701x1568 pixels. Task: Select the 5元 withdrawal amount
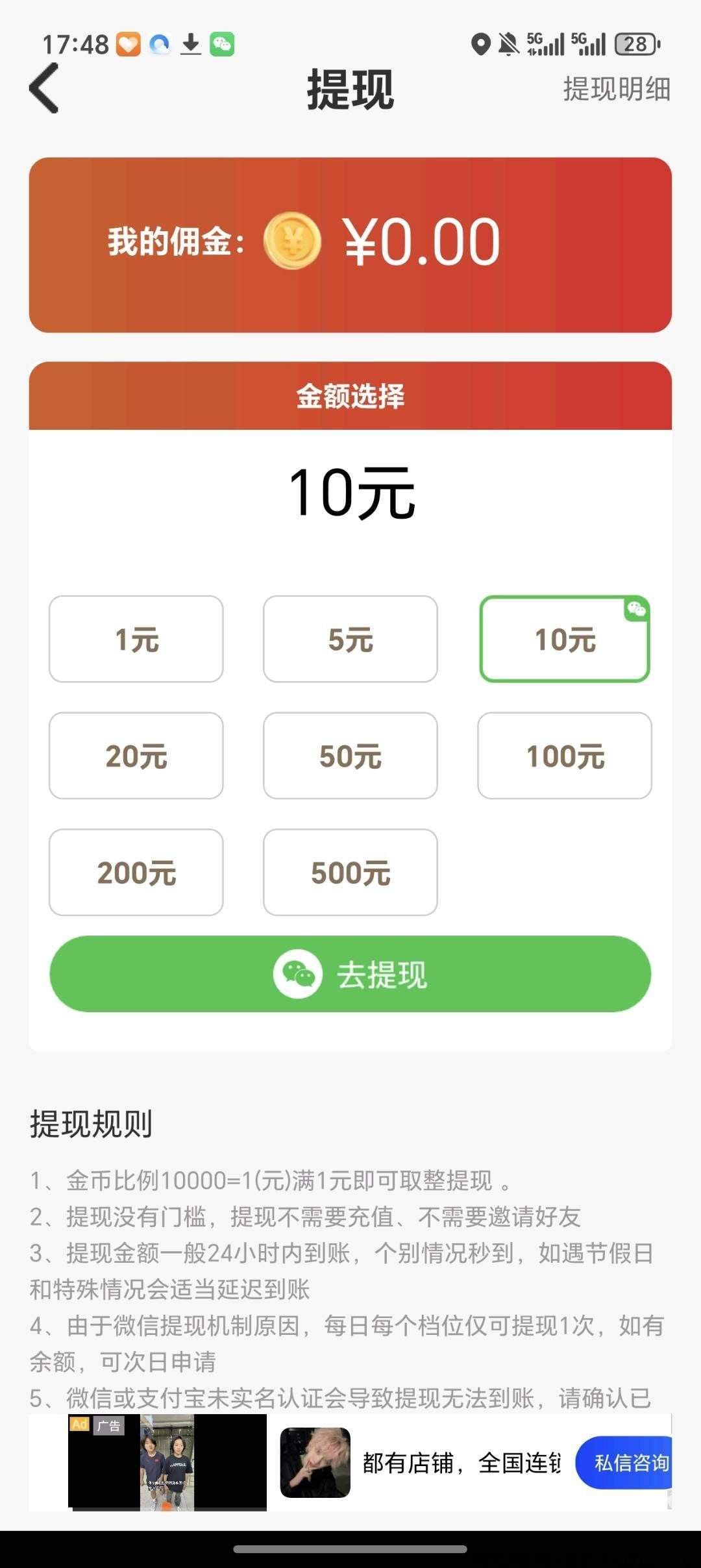350,639
